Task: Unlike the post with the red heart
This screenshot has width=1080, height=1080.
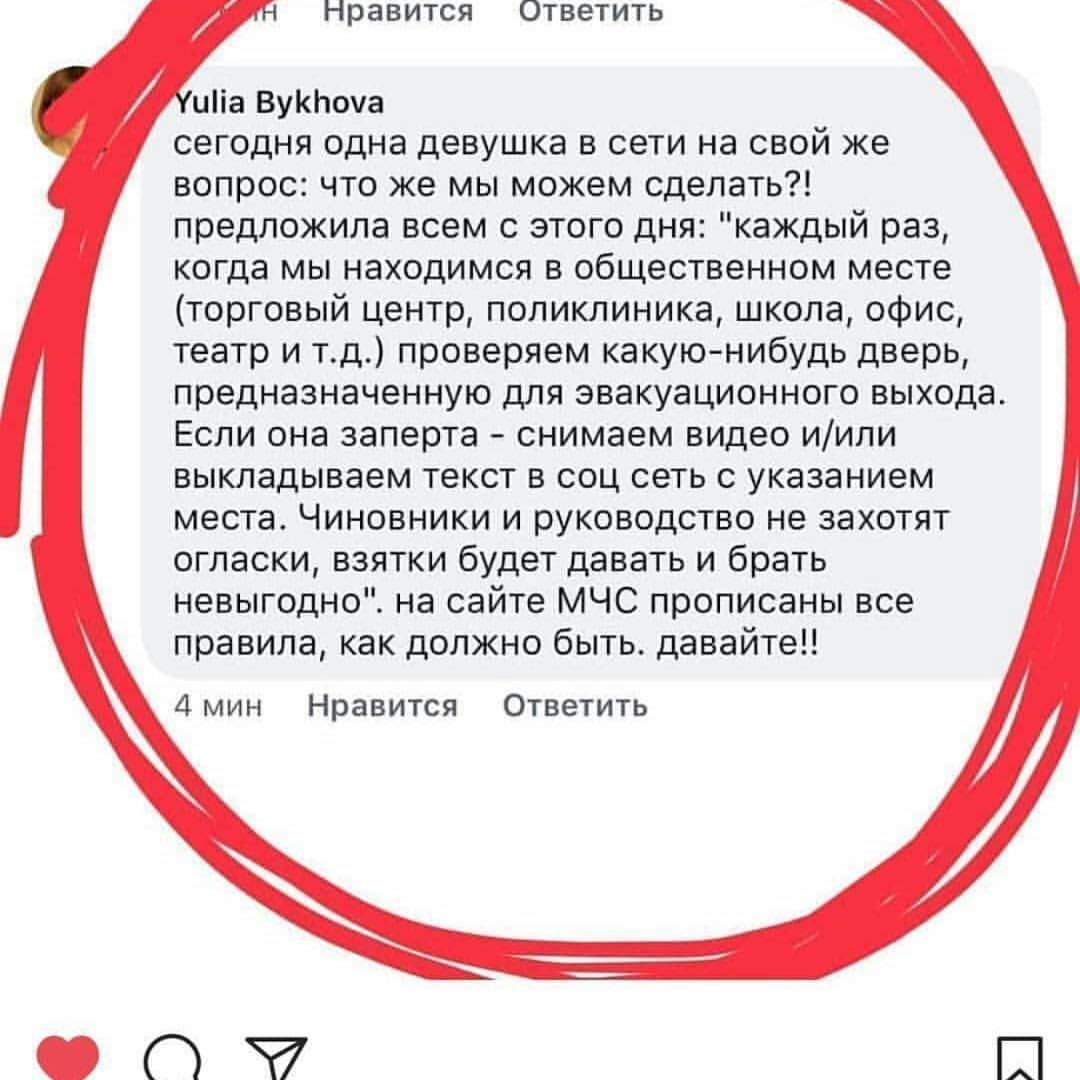Action: (x=68, y=1060)
